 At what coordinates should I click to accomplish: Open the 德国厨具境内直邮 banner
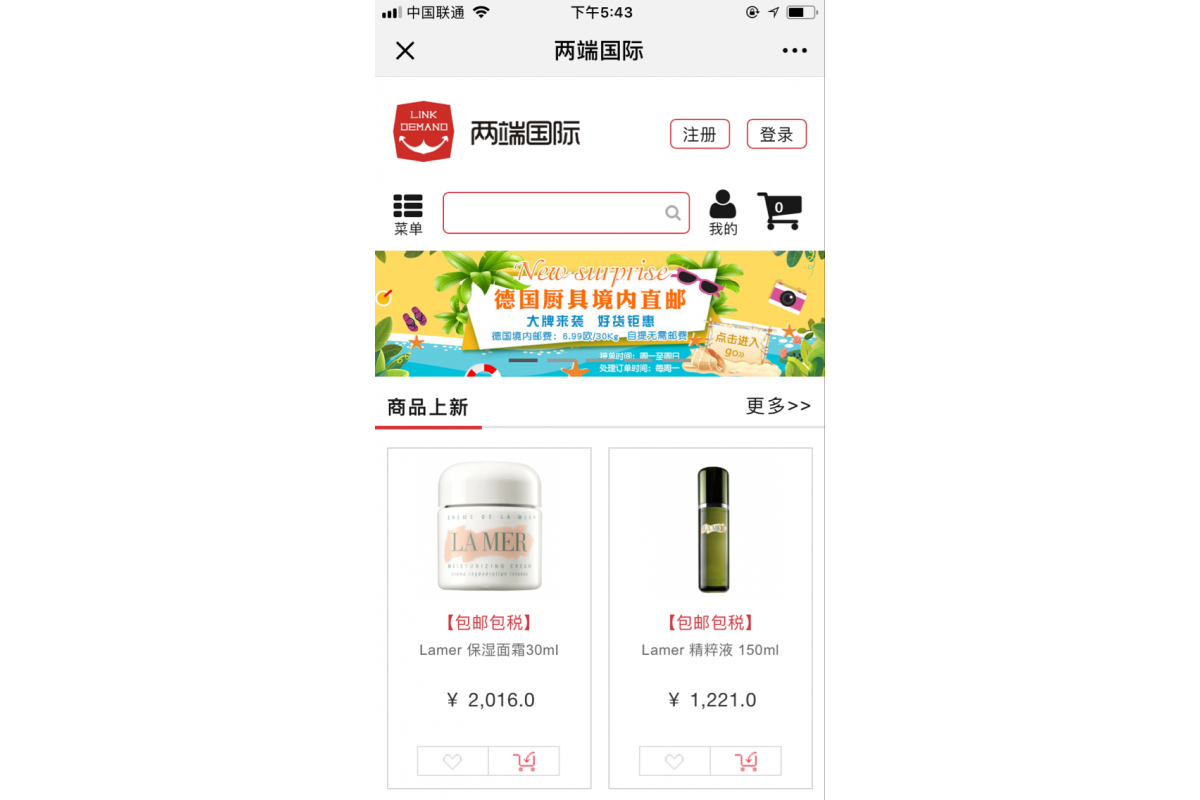point(599,313)
